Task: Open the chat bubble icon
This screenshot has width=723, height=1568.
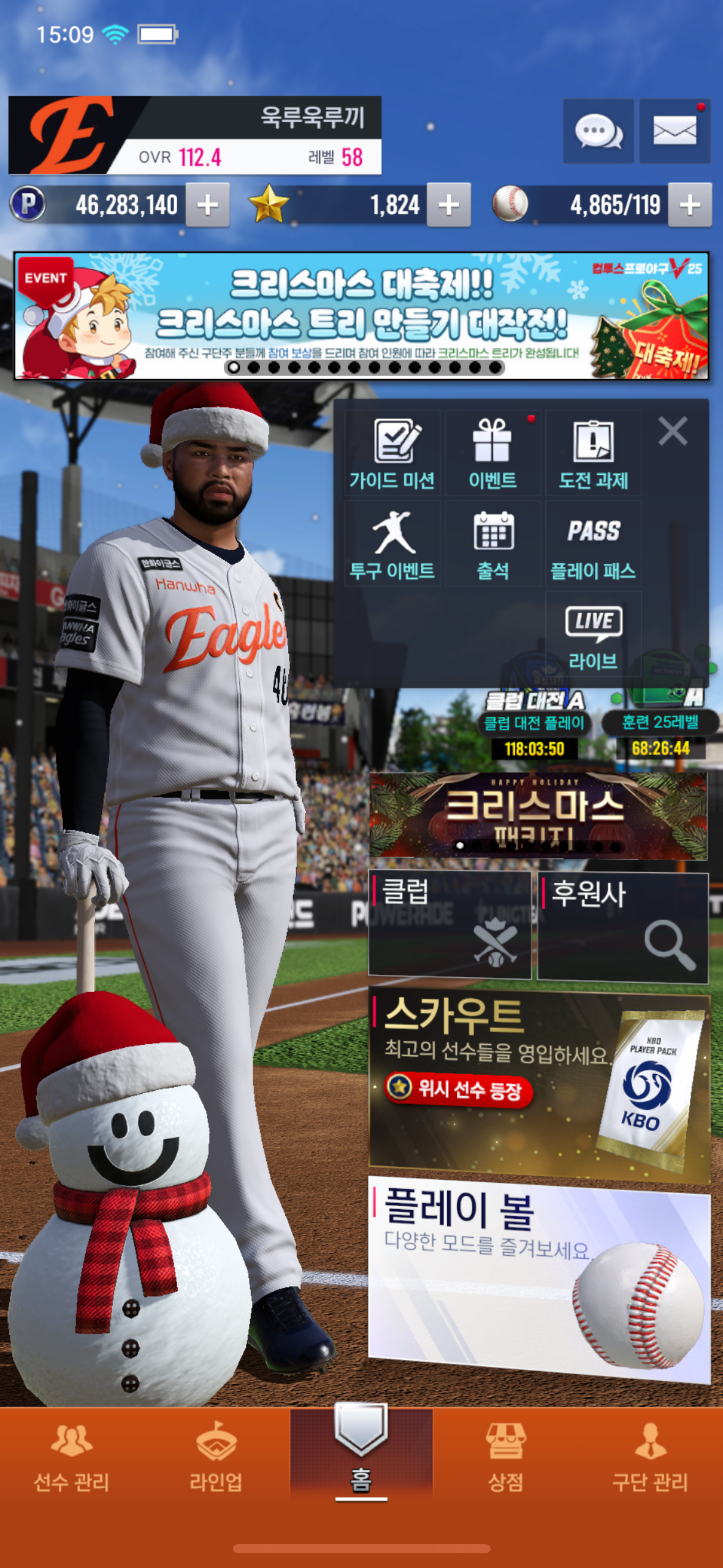Action: pos(598,131)
